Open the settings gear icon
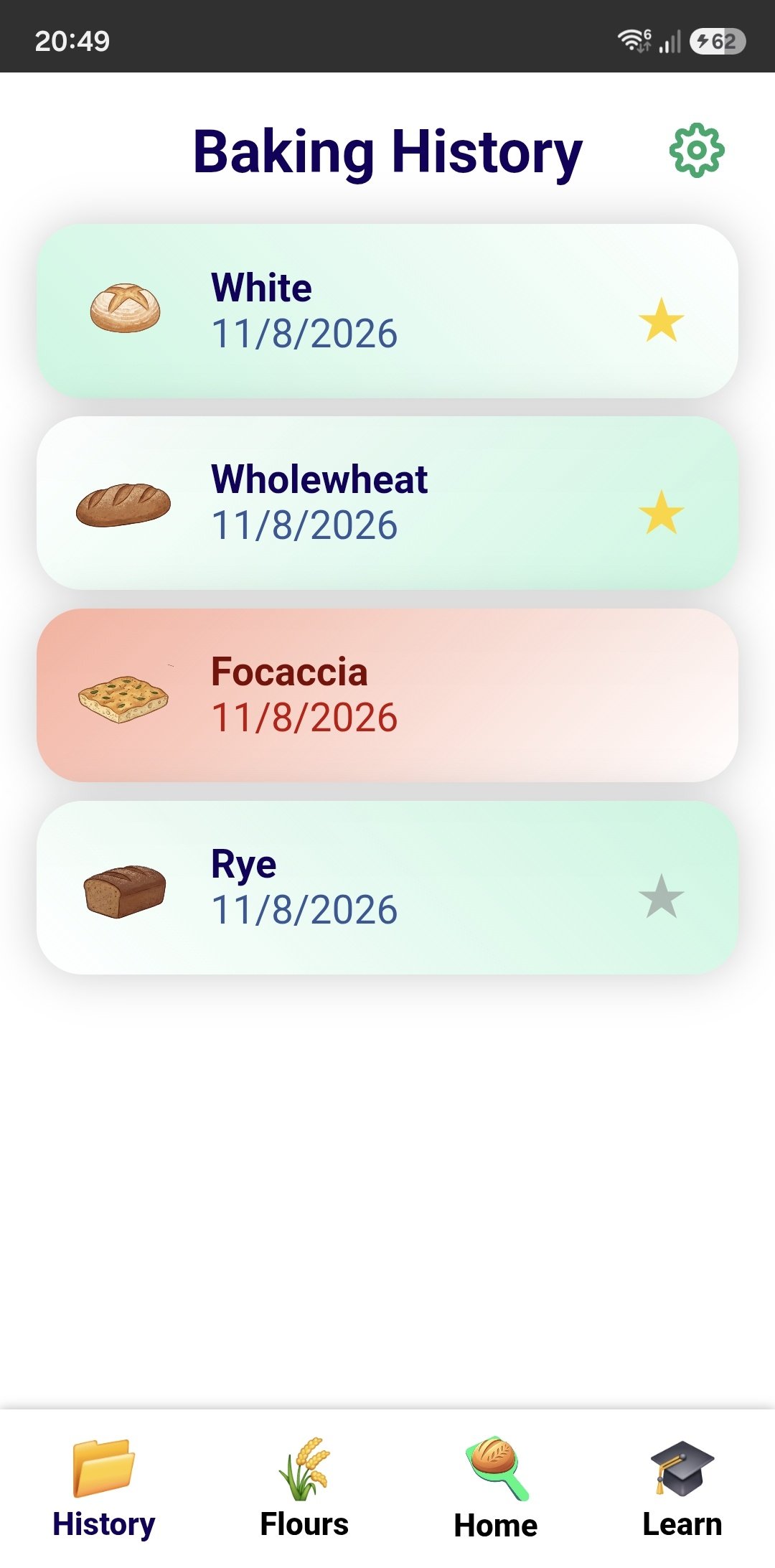This screenshot has height=1568, width=775. pyautogui.click(x=696, y=151)
